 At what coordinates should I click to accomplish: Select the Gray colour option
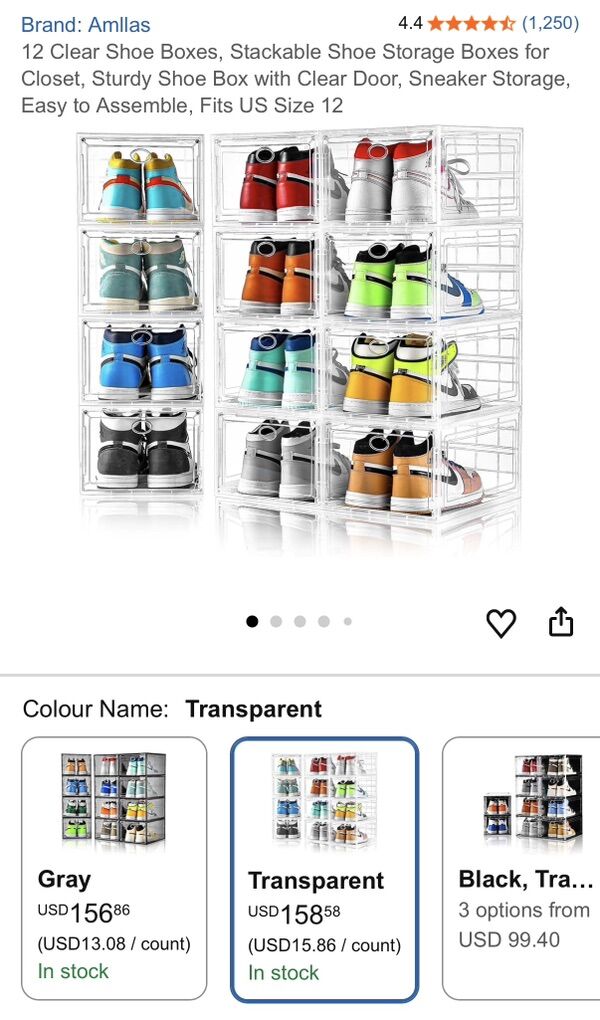pyautogui.click(x=114, y=867)
